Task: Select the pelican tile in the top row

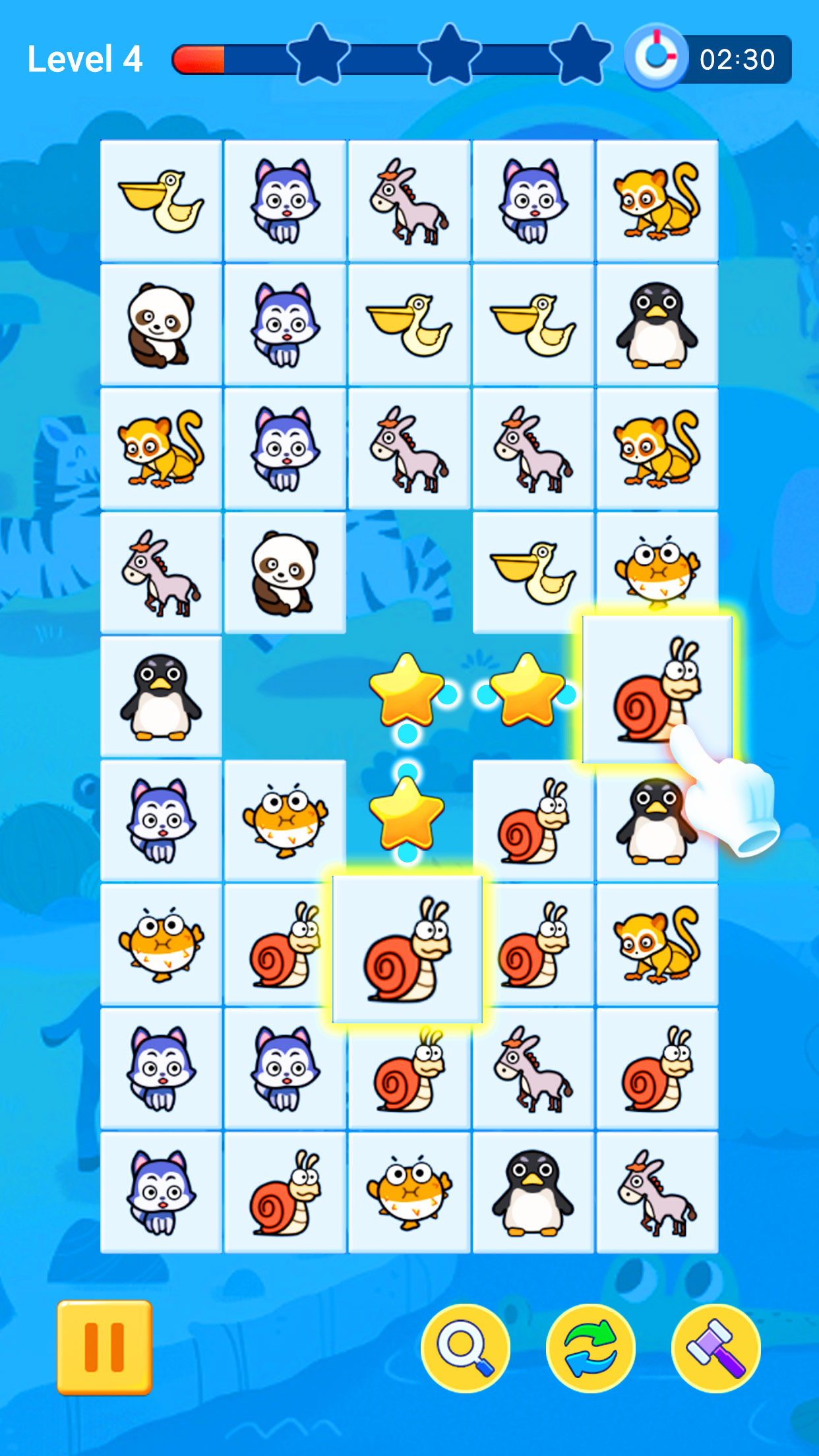Action: click(161, 200)
